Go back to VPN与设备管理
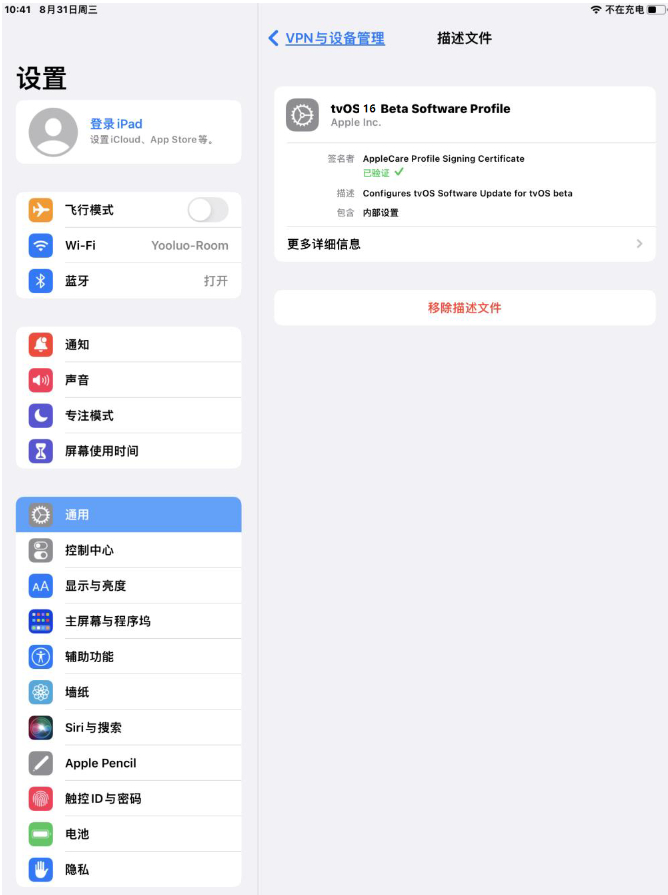 tap(326, 38)
